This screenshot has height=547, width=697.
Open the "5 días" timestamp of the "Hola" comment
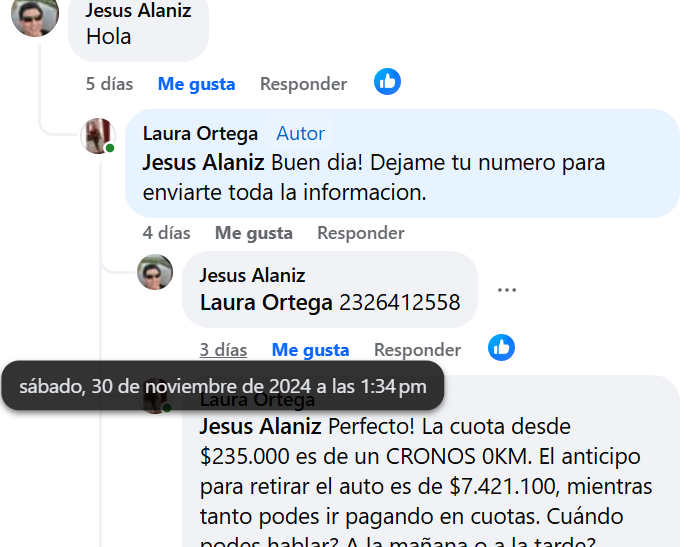click(x=109, y=84)
